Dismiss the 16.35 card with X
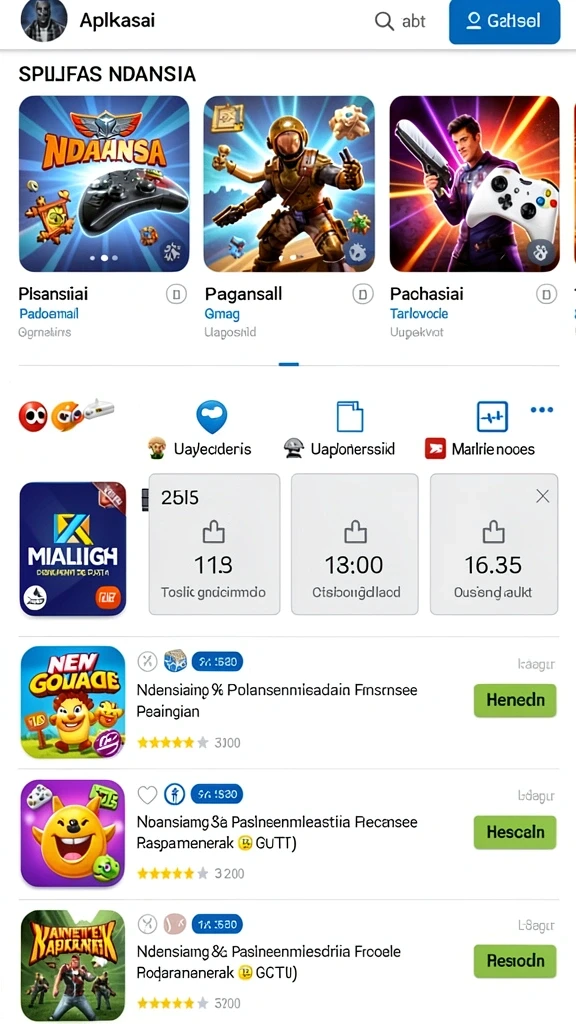This screenshot has height=1024, width=576. [542, 496]
